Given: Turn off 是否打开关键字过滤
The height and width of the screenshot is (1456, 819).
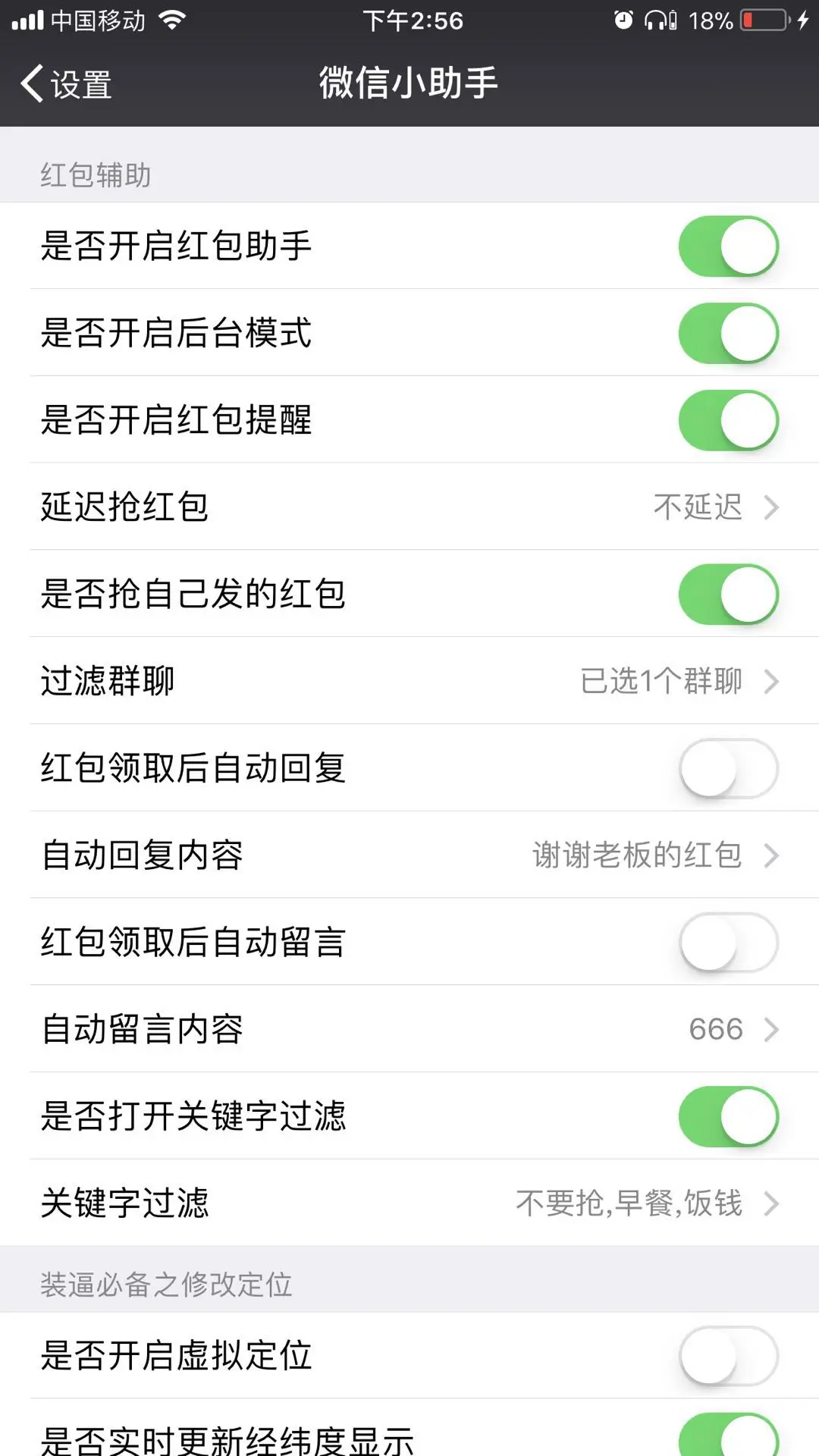Looking at the screenshot, I should pos(729,1116).
